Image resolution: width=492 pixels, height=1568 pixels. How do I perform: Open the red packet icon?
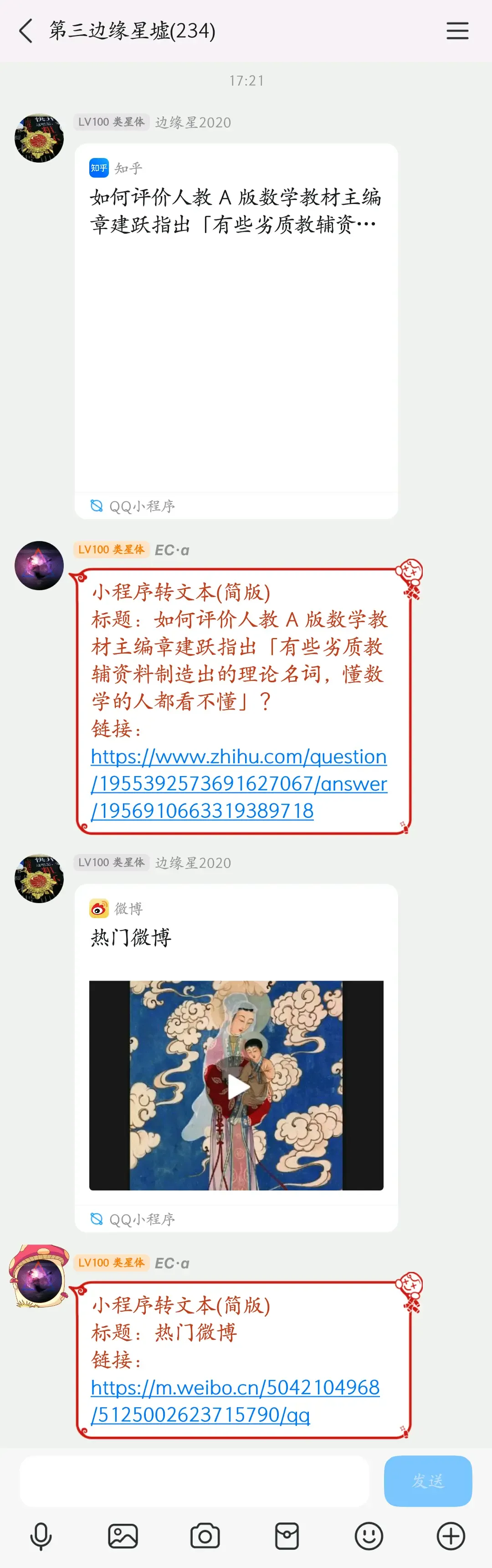click(x=287, y=1536)
